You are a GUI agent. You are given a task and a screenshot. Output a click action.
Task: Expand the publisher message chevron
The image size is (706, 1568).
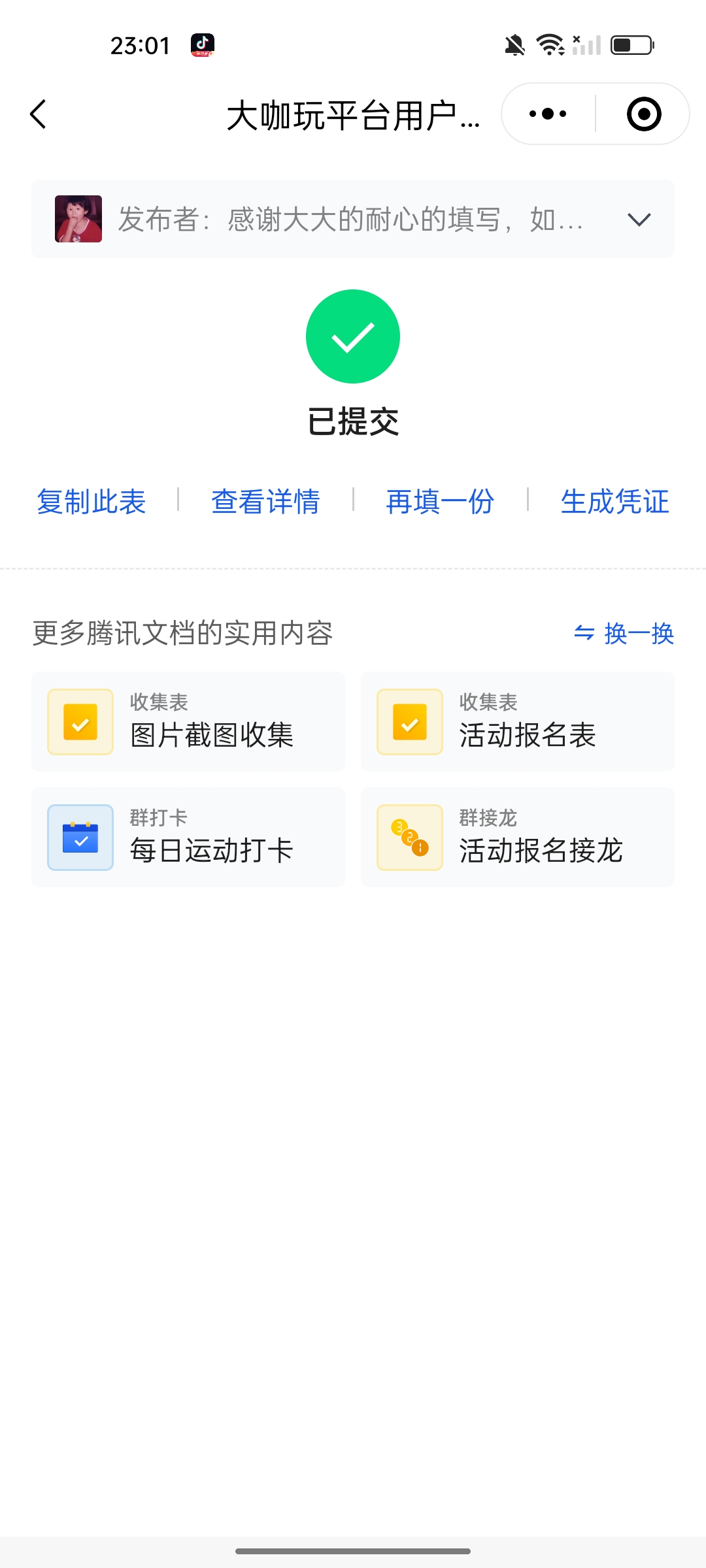coord(639,220)
